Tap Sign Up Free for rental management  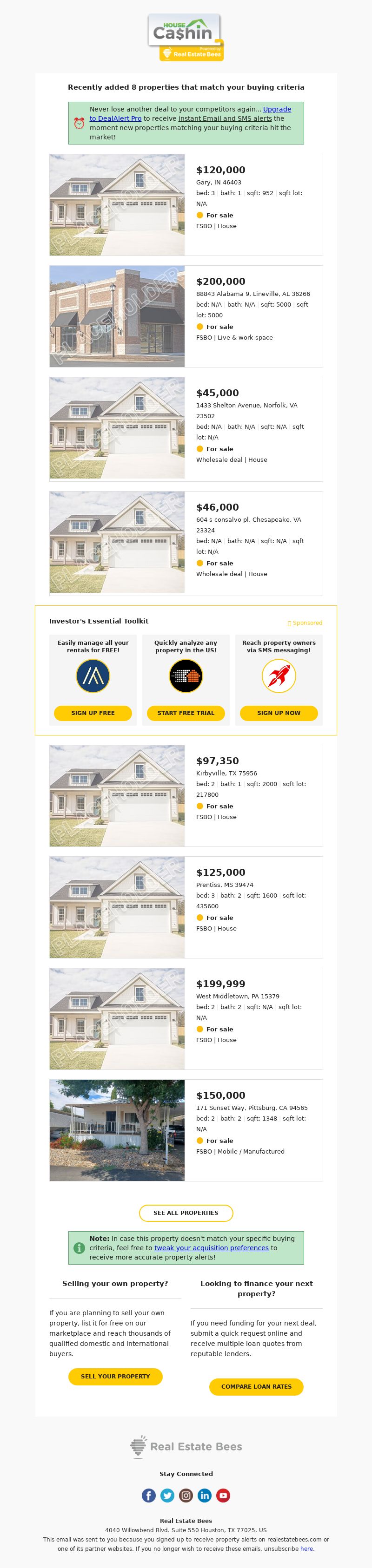click(93, 713)
